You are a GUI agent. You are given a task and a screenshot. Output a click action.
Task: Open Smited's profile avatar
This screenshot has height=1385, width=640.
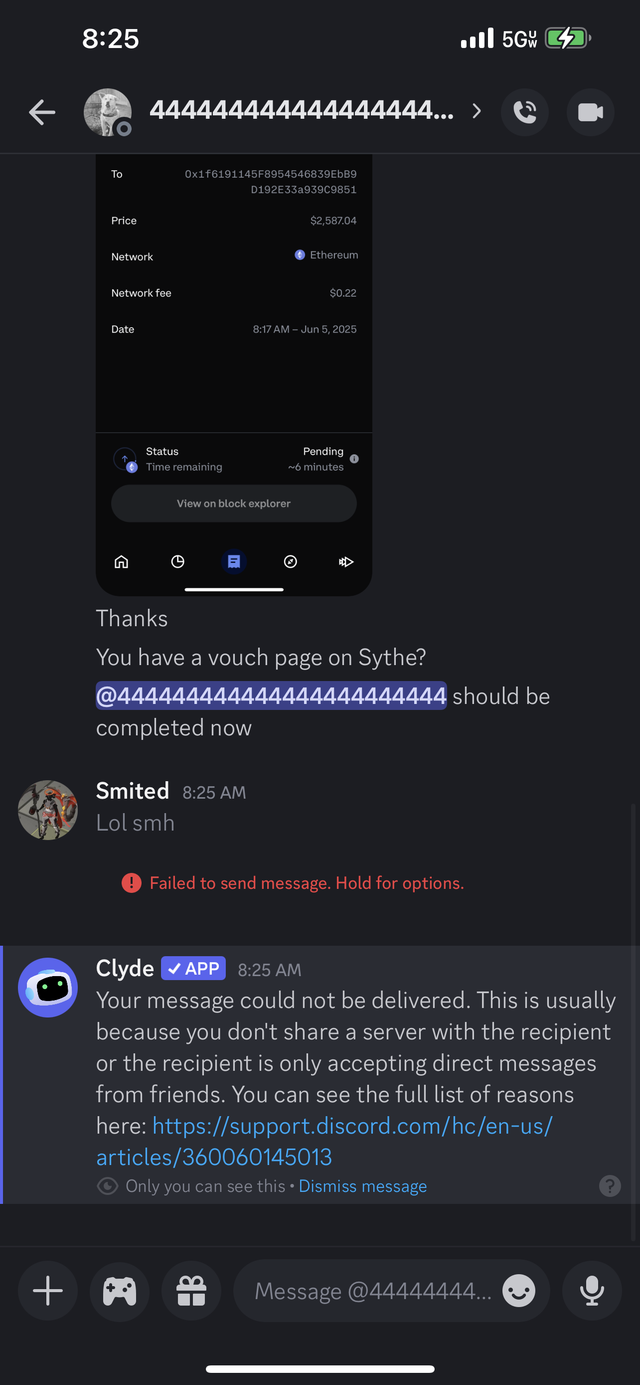(x=48, y=810)
